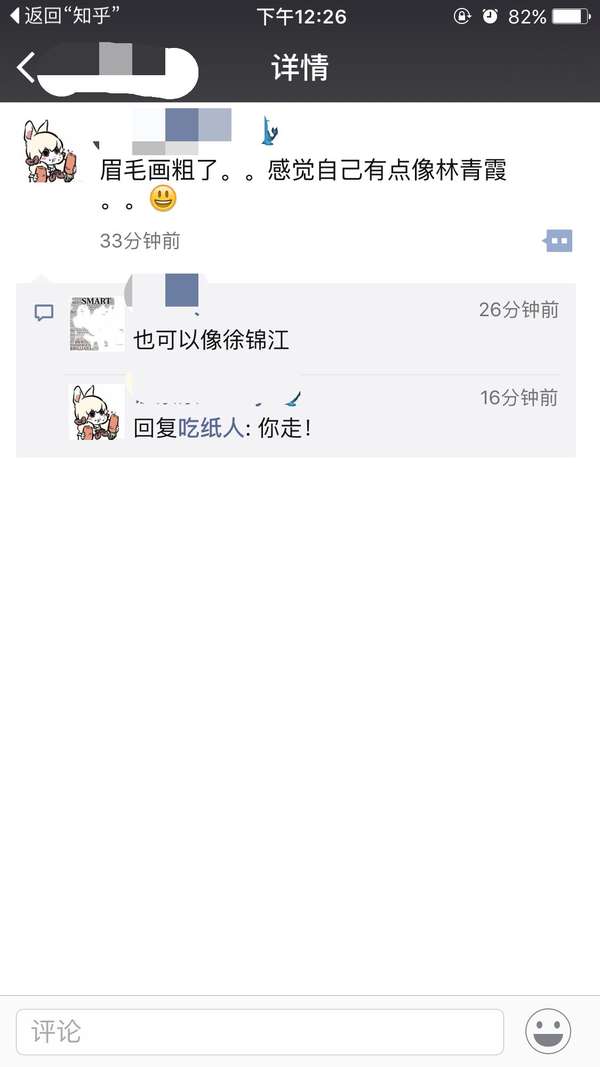This screenshot has height=1067, width=600.
Task: Open the like and comment popup button
Action: point(558,240)
